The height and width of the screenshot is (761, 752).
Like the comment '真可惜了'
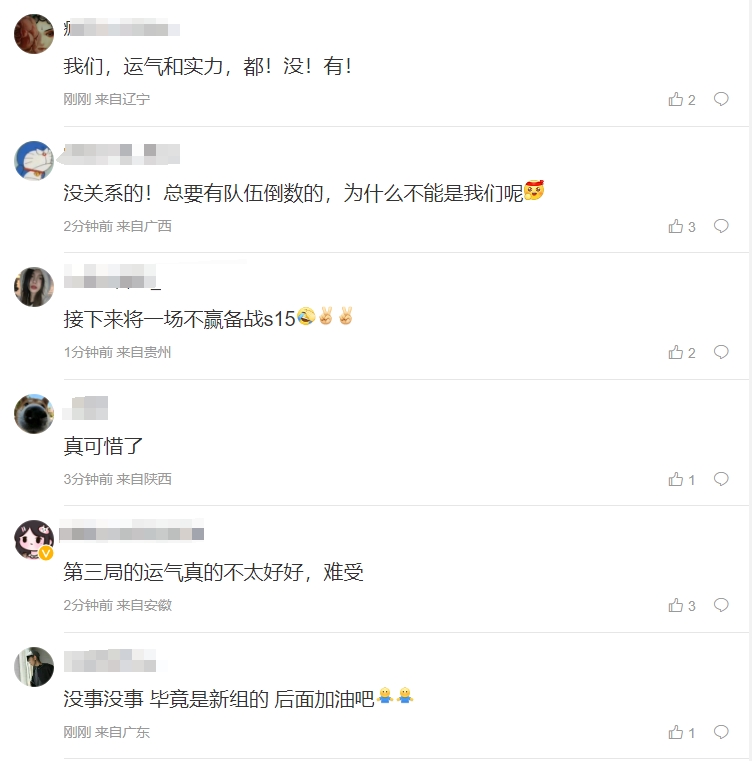pos(676,479)
